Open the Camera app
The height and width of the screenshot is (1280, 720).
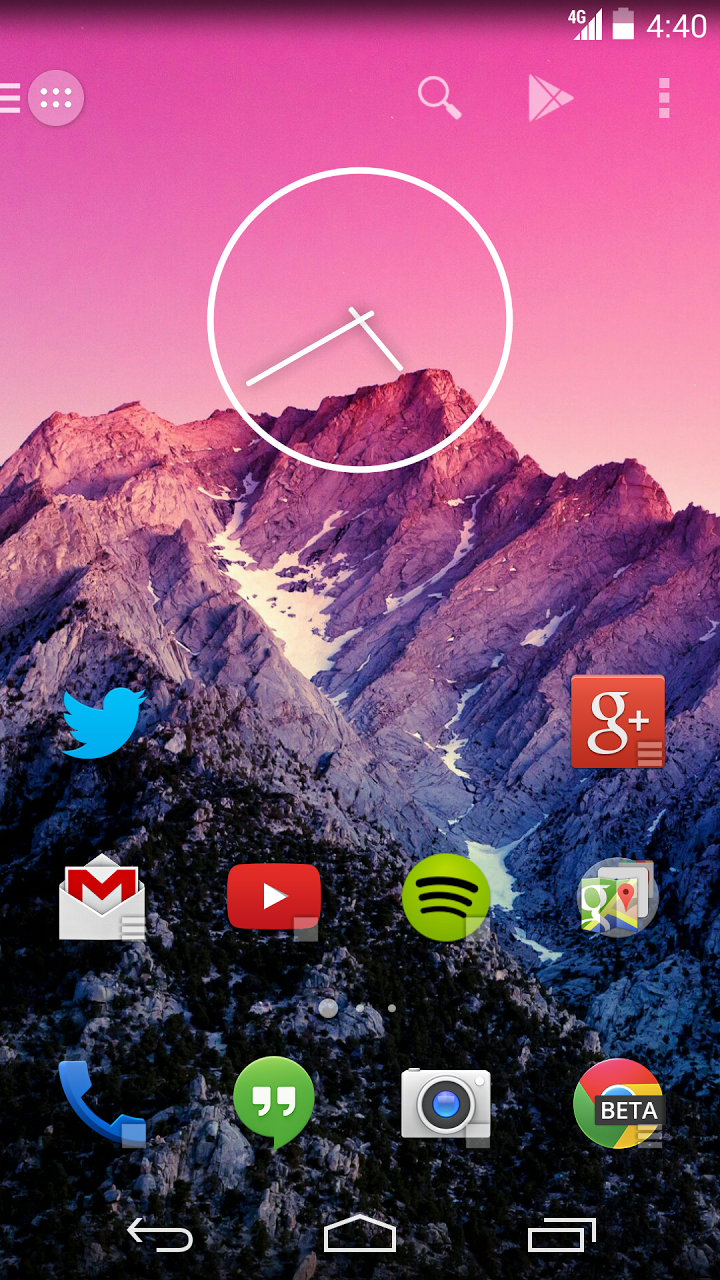(446, 1103)
